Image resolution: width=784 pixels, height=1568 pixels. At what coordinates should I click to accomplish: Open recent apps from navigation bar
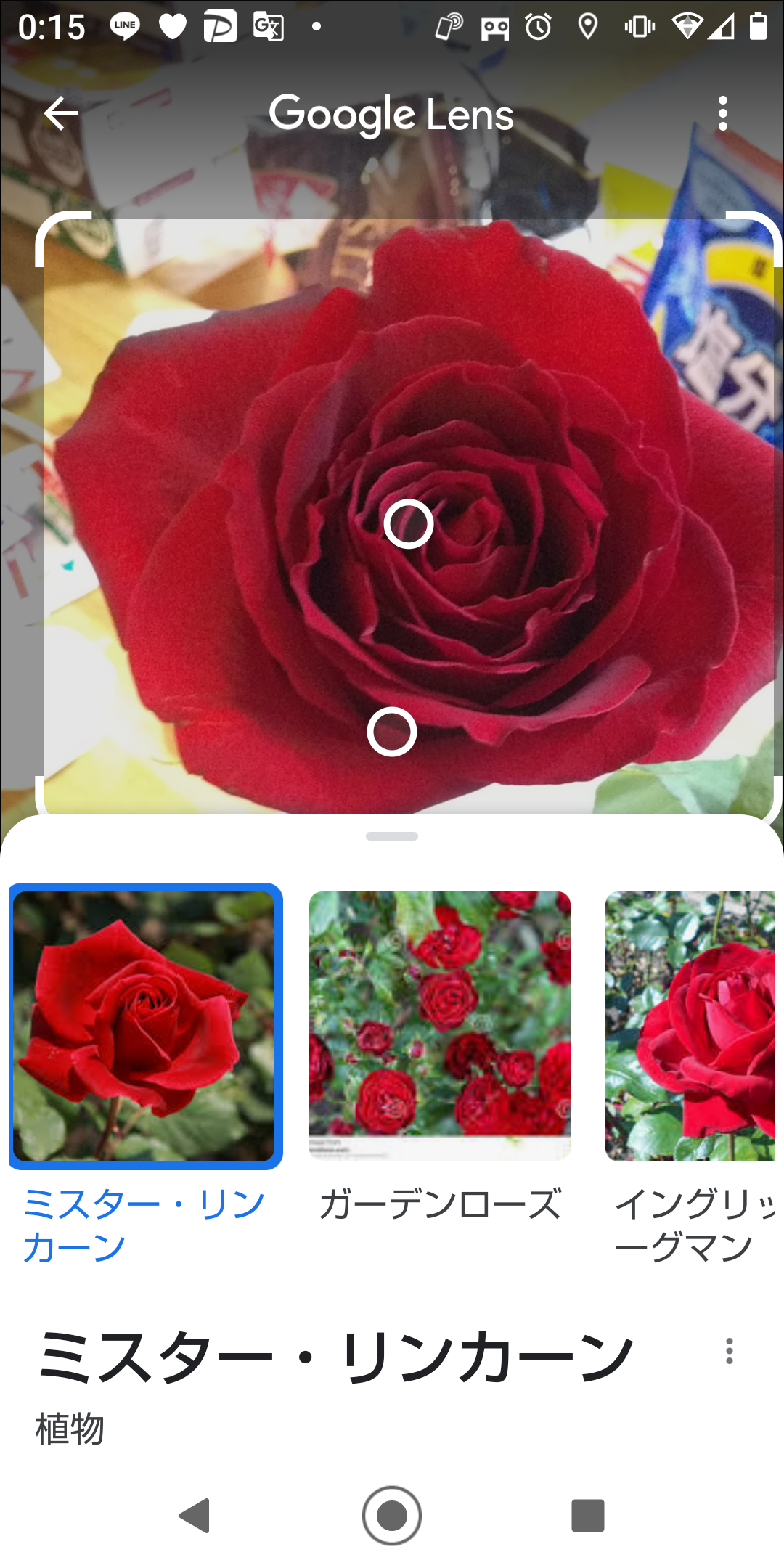587,1516
